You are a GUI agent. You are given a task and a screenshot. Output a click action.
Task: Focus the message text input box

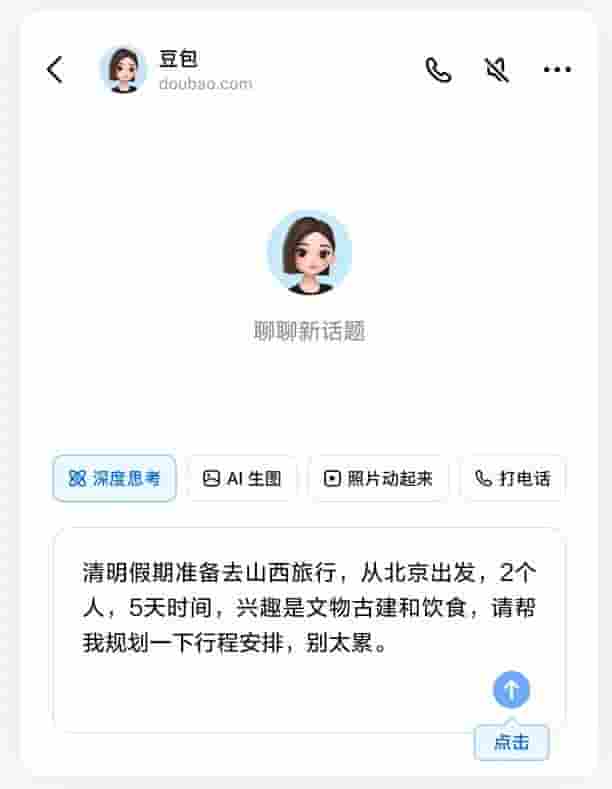coord(300,610)
